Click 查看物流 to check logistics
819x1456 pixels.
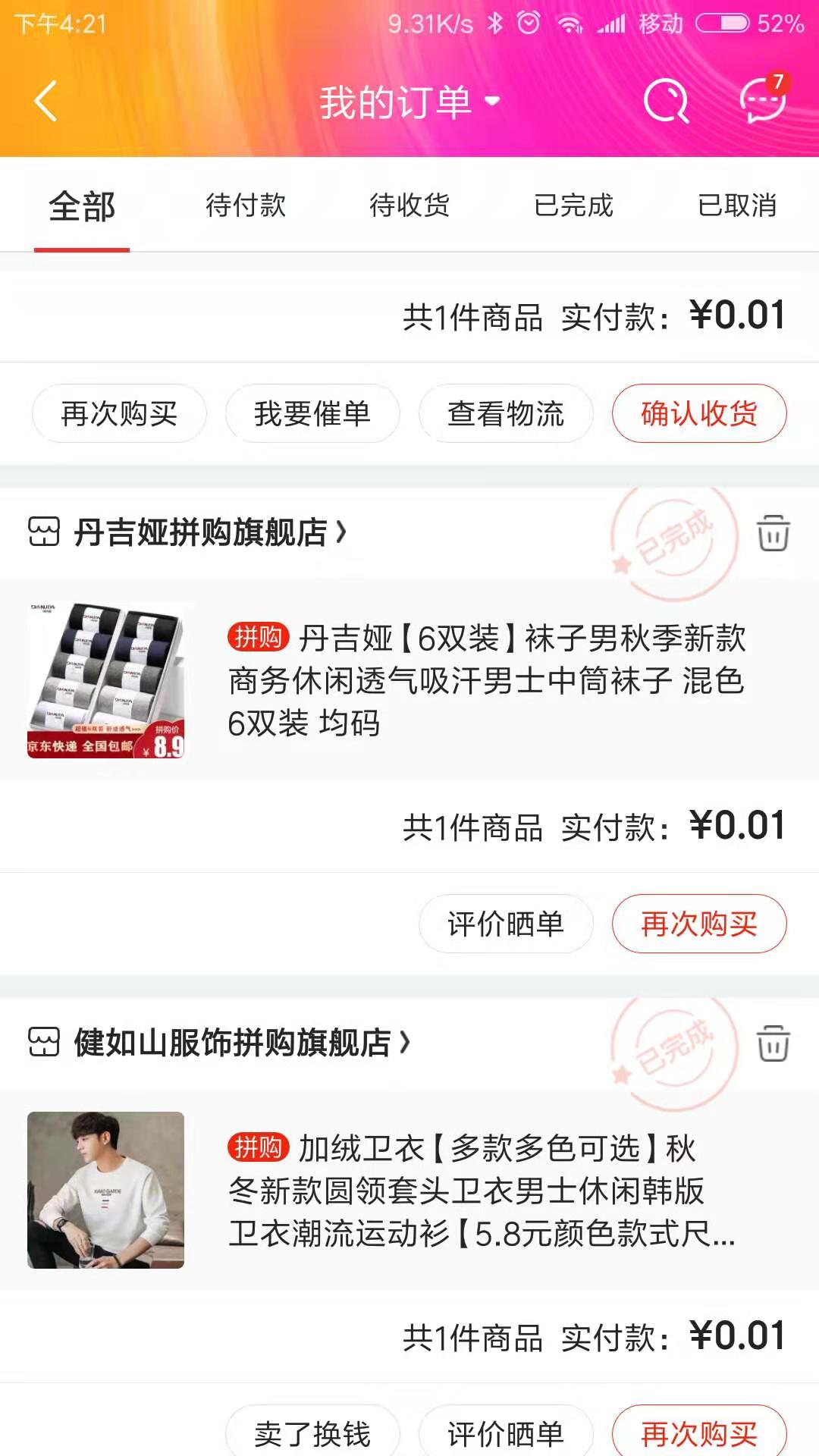506,413
